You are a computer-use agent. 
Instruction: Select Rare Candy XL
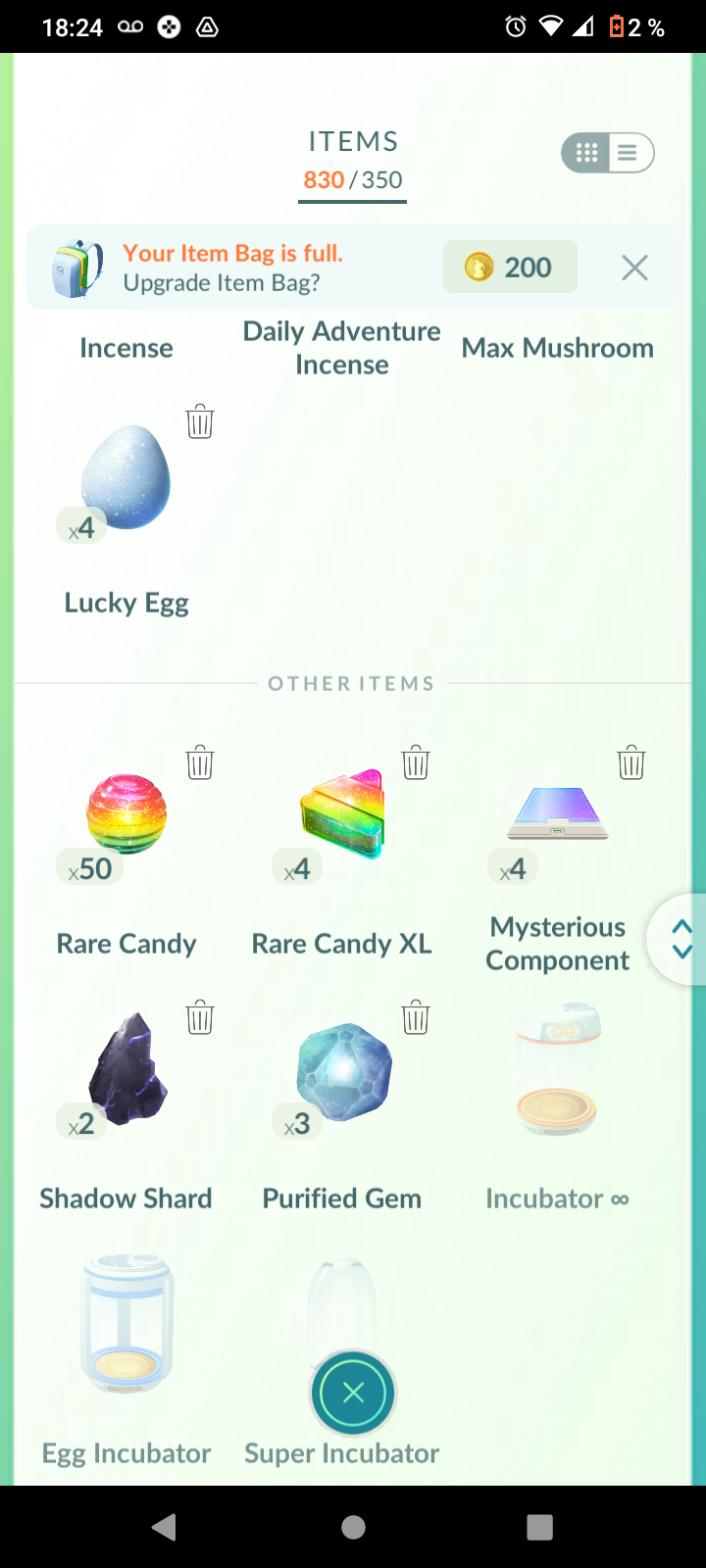pyautogui.click(x=342, y=815)
